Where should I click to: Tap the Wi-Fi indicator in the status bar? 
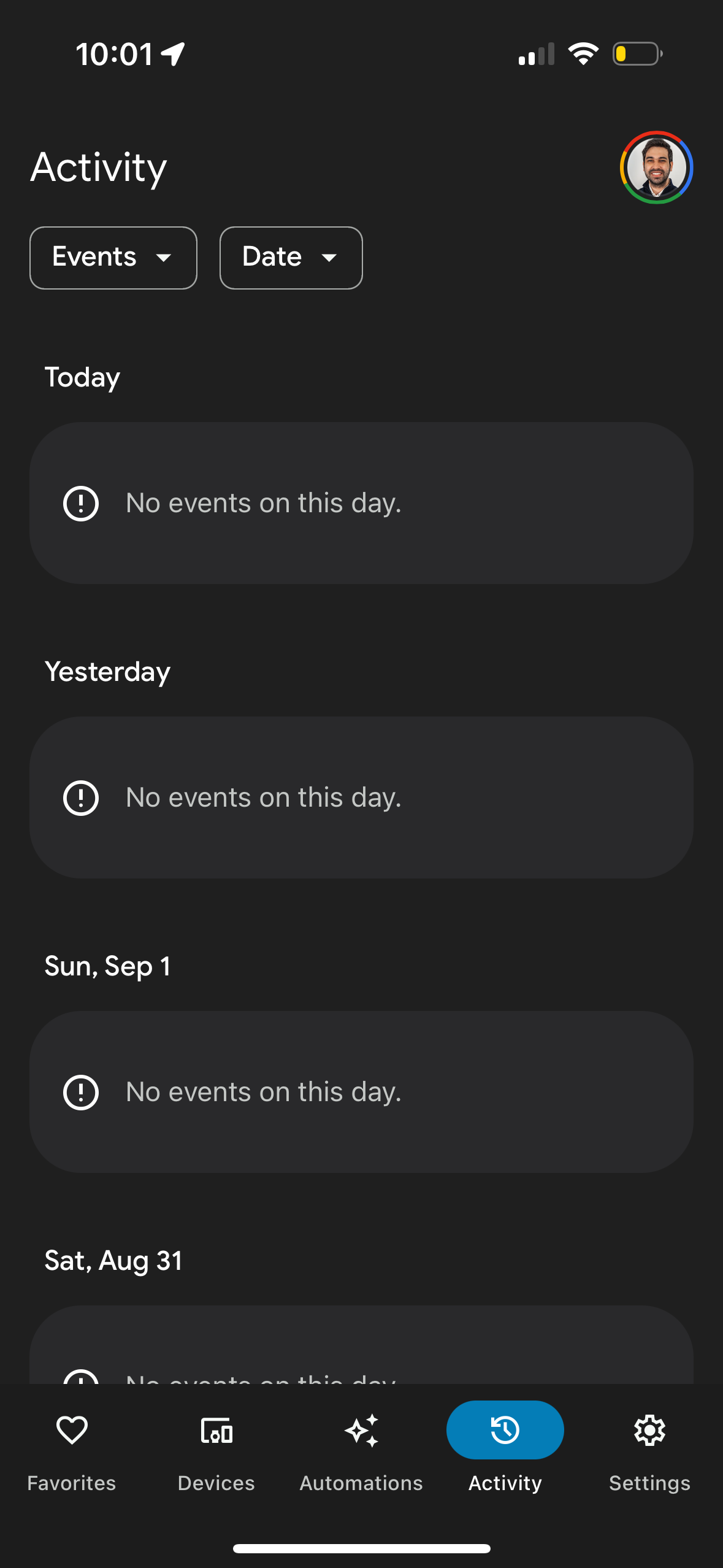[583, 53]
